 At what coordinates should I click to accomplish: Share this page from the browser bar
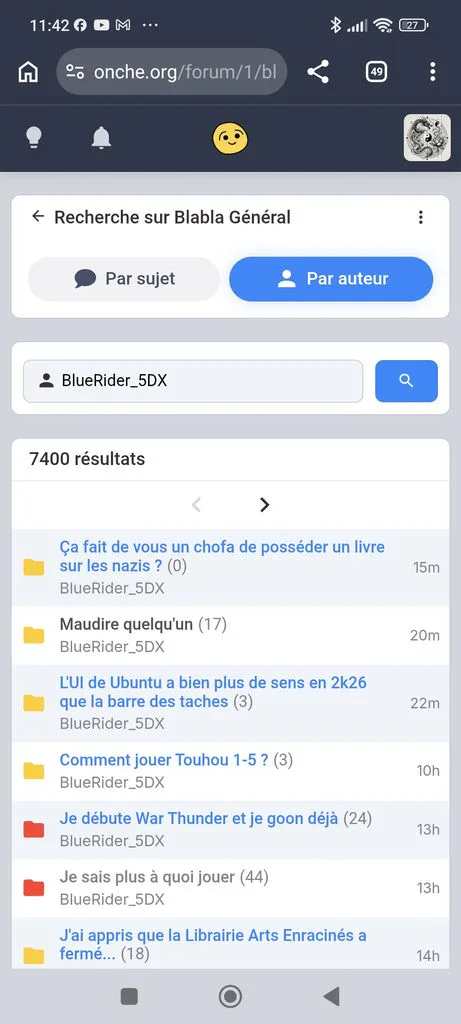318,71
